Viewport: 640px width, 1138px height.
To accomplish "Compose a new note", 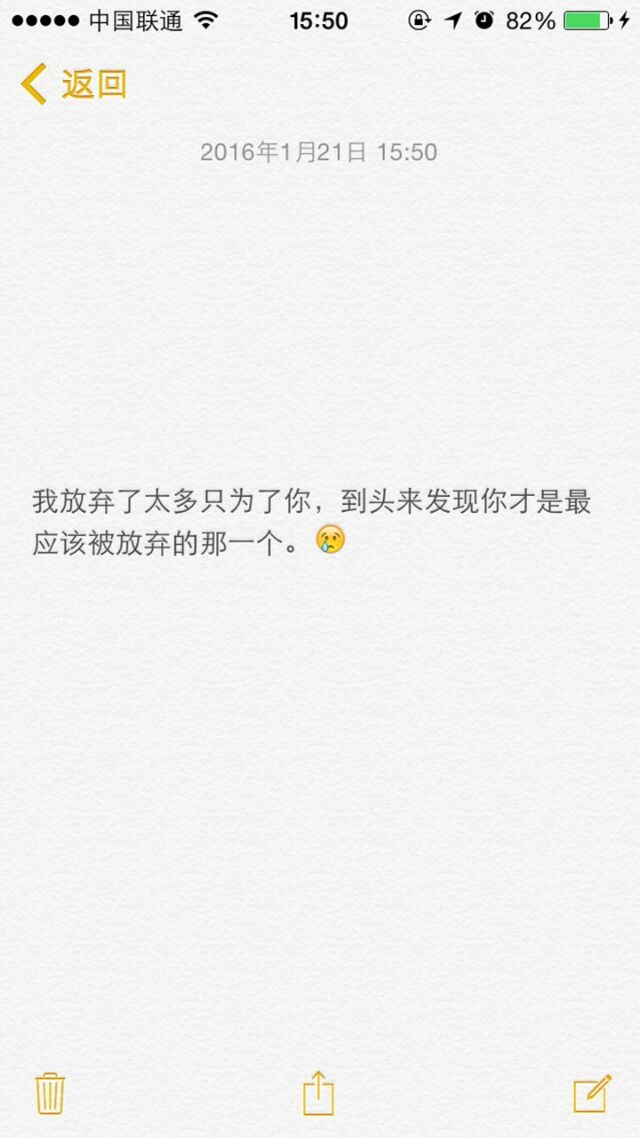I will click(593, 1094).
